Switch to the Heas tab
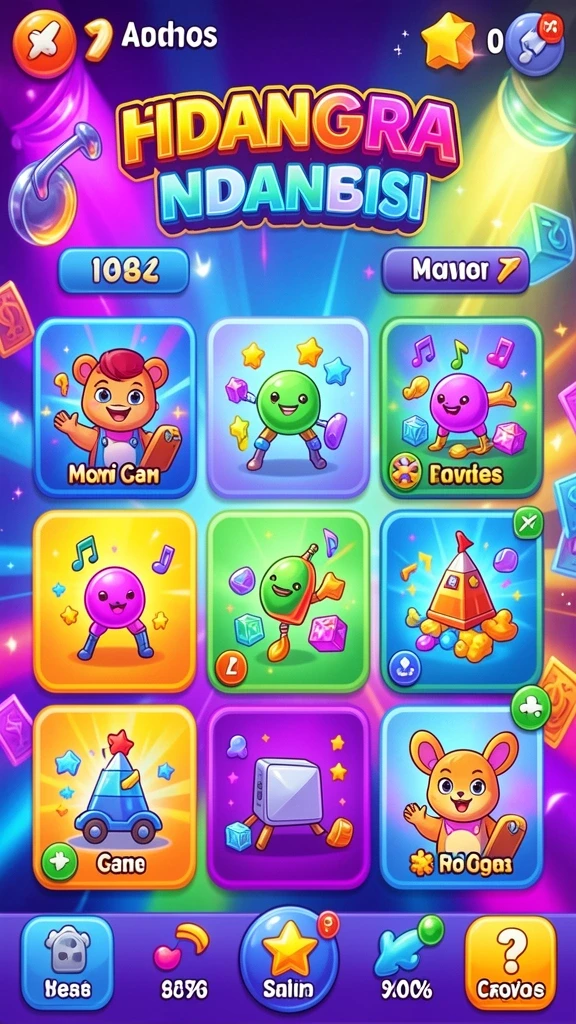The height and width of the screenshot is (1024, 576). 67,962
